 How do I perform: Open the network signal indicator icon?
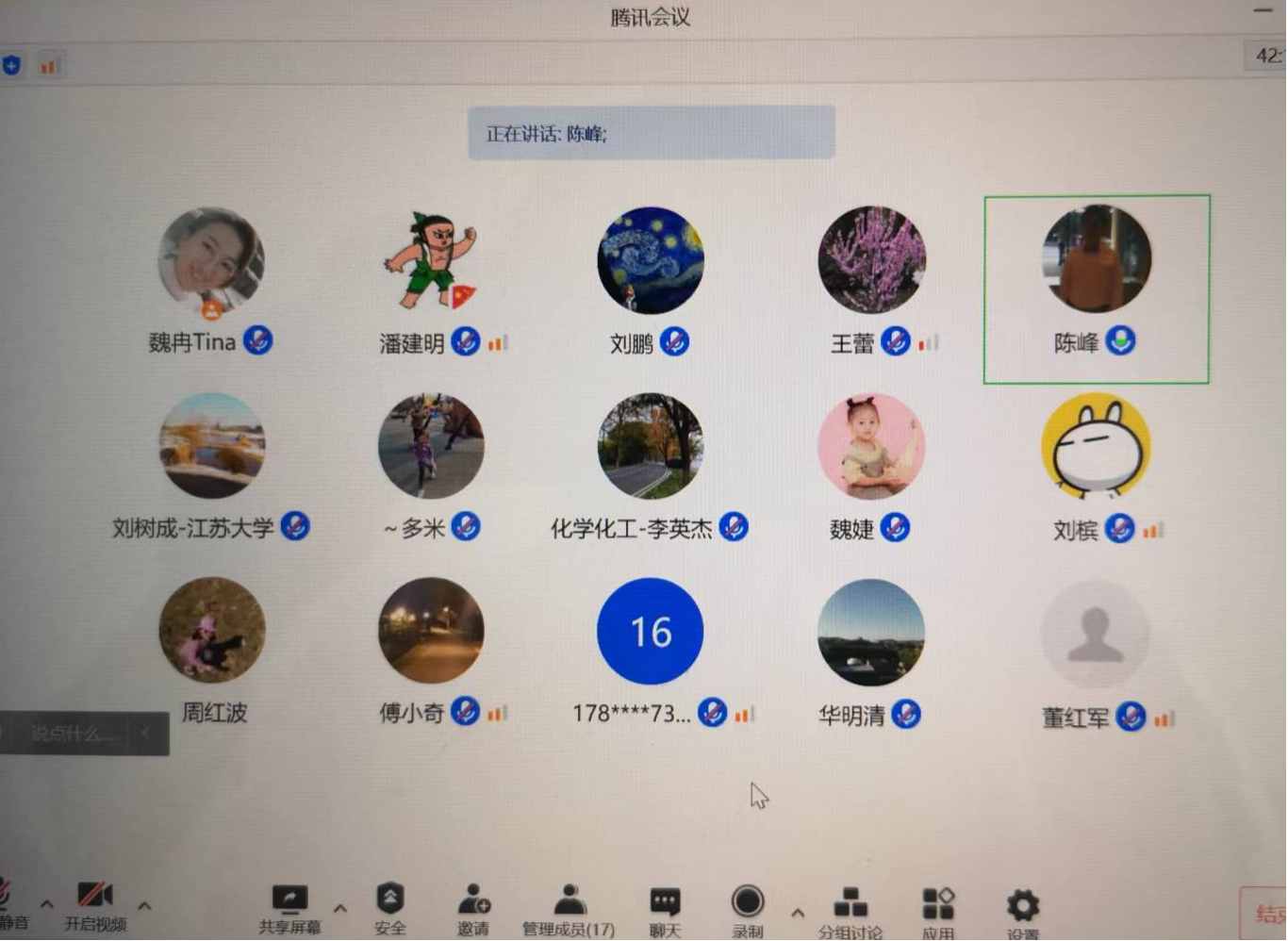coord(49,66)
